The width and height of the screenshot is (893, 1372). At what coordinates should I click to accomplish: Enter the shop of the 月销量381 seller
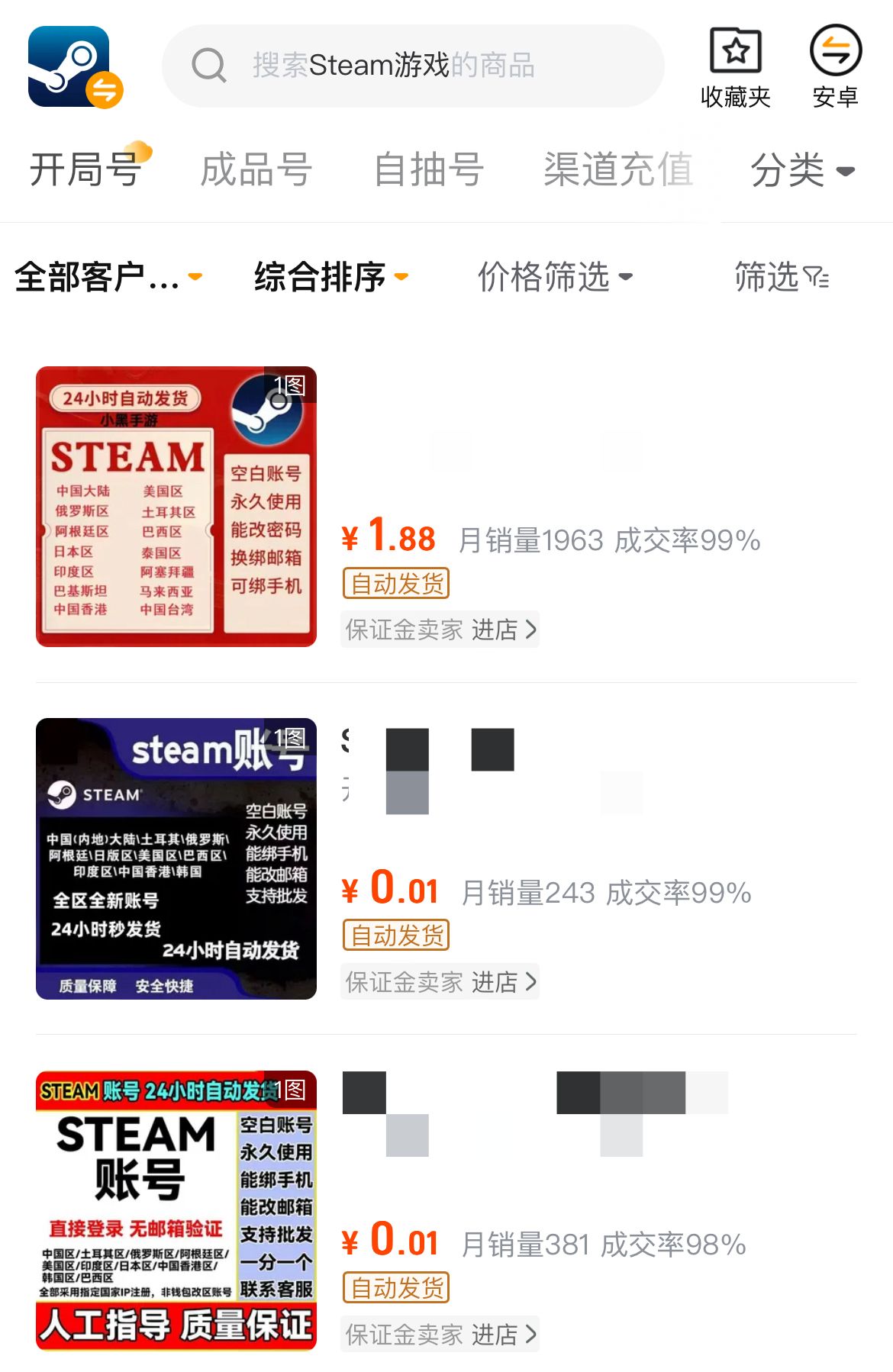(x=504, y=1335)
